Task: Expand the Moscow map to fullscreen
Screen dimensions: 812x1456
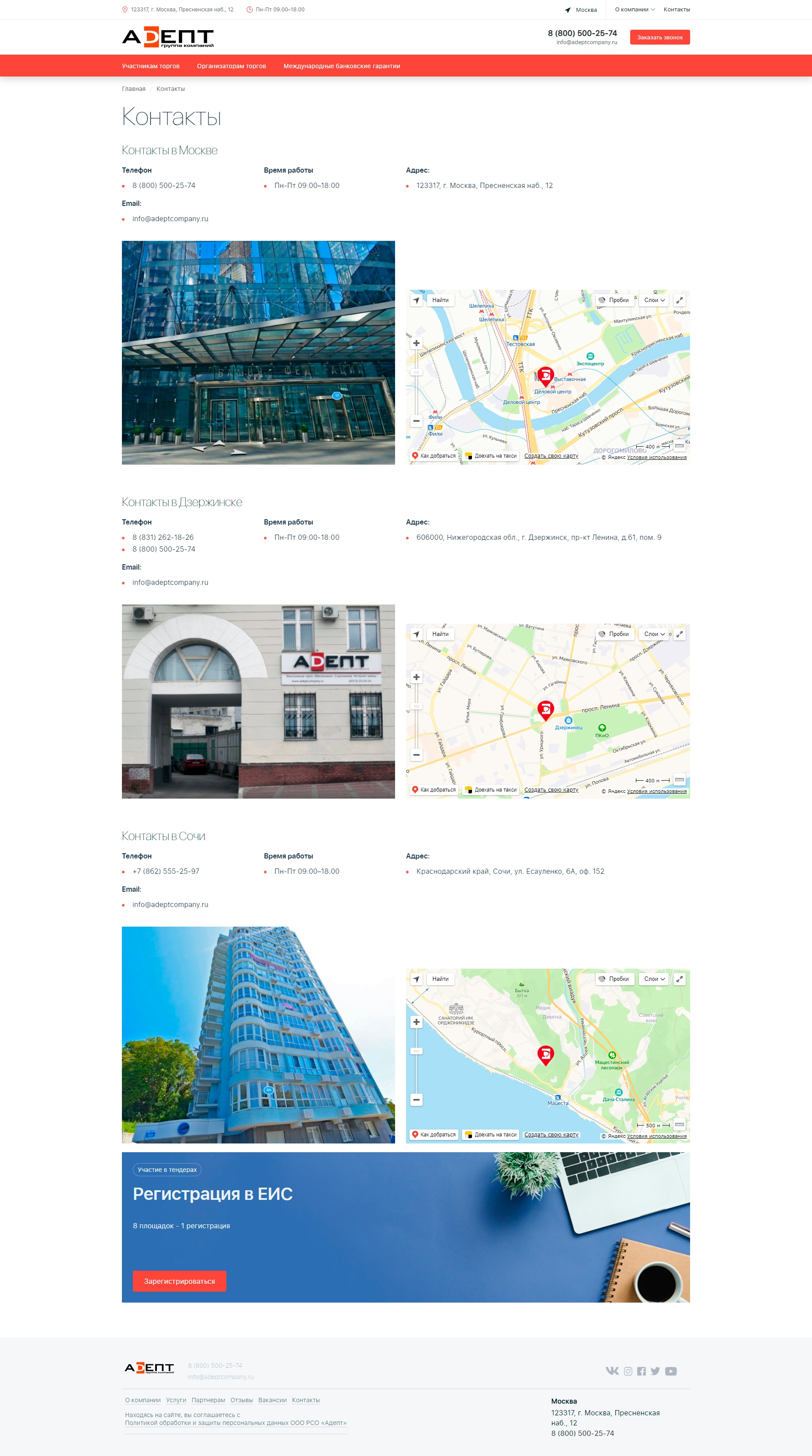Action: point(679,300)
